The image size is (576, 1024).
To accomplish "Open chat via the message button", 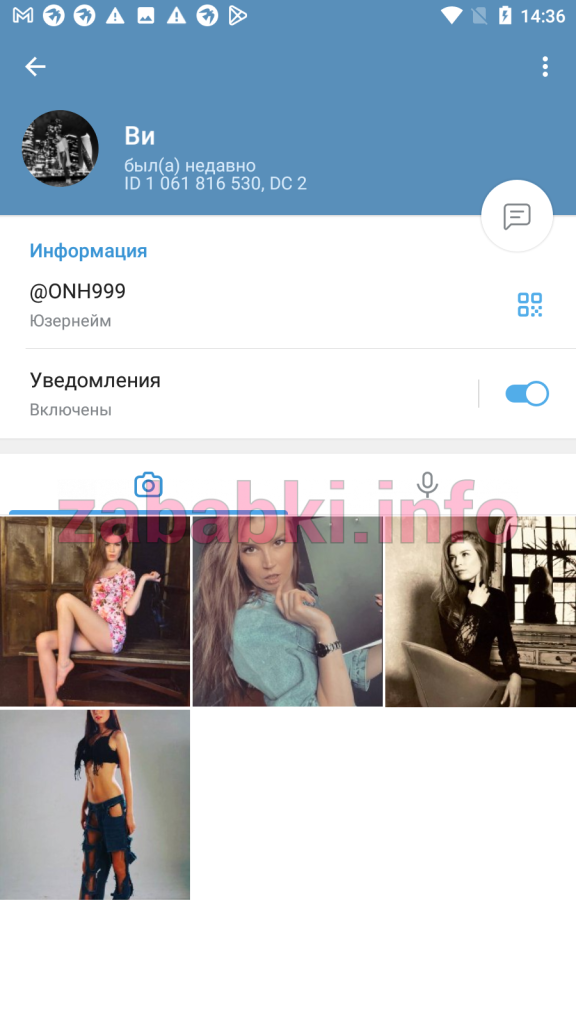I will coord(517,216).
